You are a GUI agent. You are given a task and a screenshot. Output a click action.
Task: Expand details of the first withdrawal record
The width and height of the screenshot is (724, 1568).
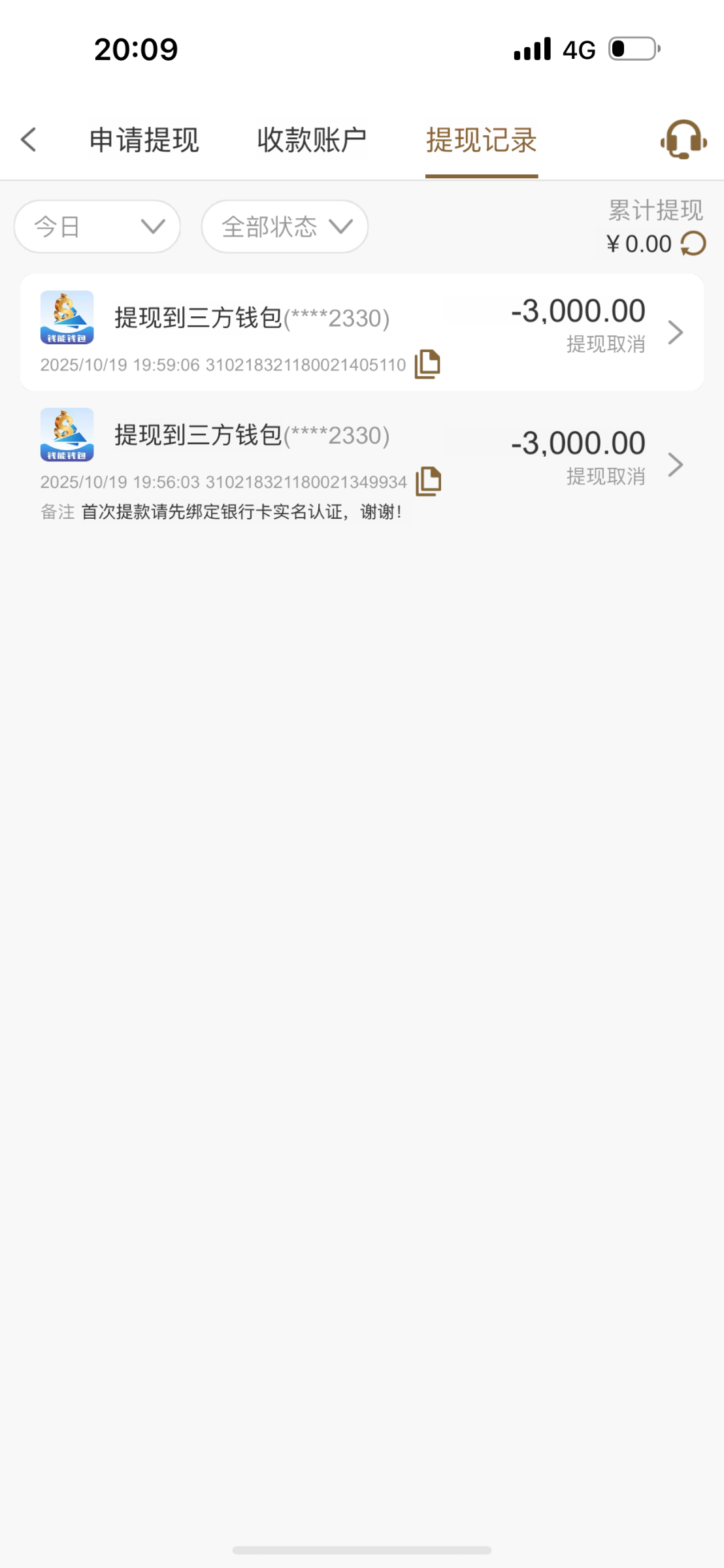676,332
